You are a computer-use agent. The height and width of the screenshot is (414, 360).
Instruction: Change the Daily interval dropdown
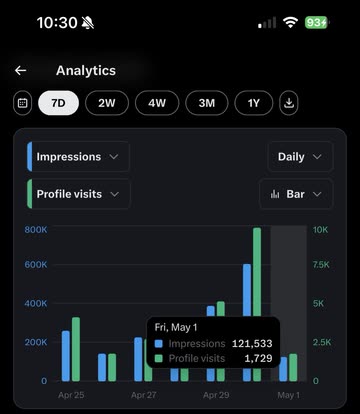300,157
